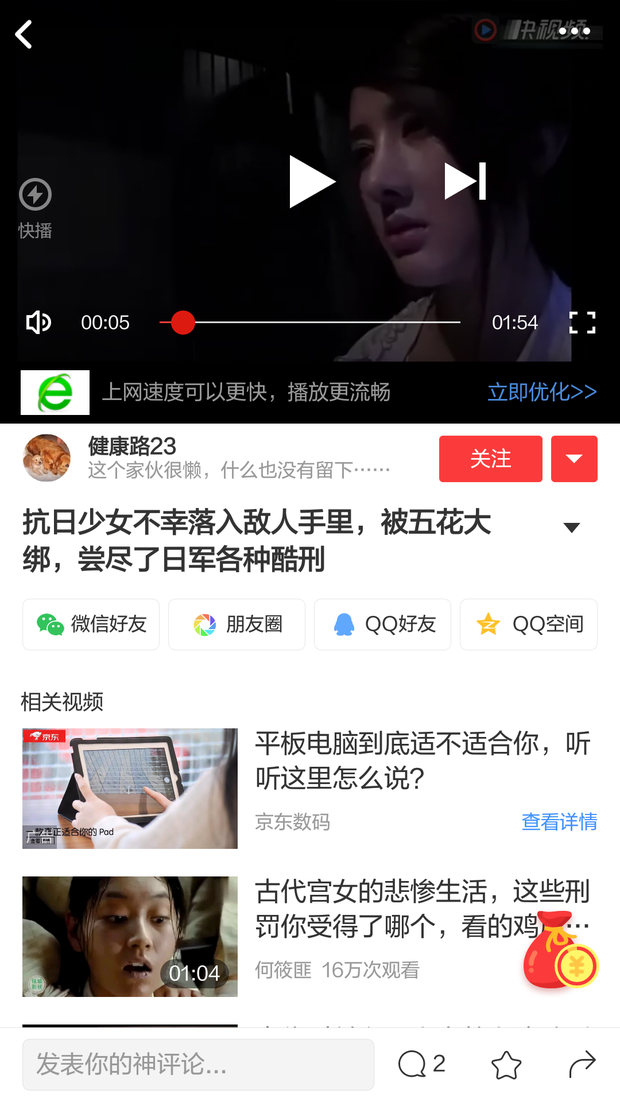This screenshot has height=1102, width=620.
Task: Enable 快播 fast playback
Action: [35, 206]
